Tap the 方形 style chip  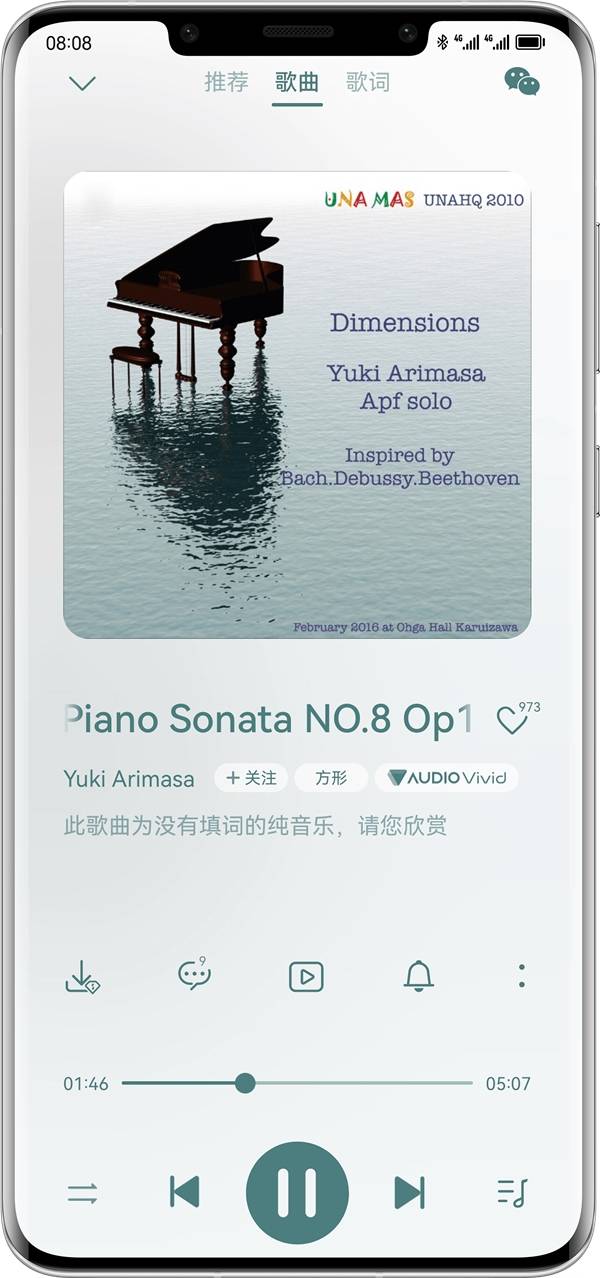point(331,778)
